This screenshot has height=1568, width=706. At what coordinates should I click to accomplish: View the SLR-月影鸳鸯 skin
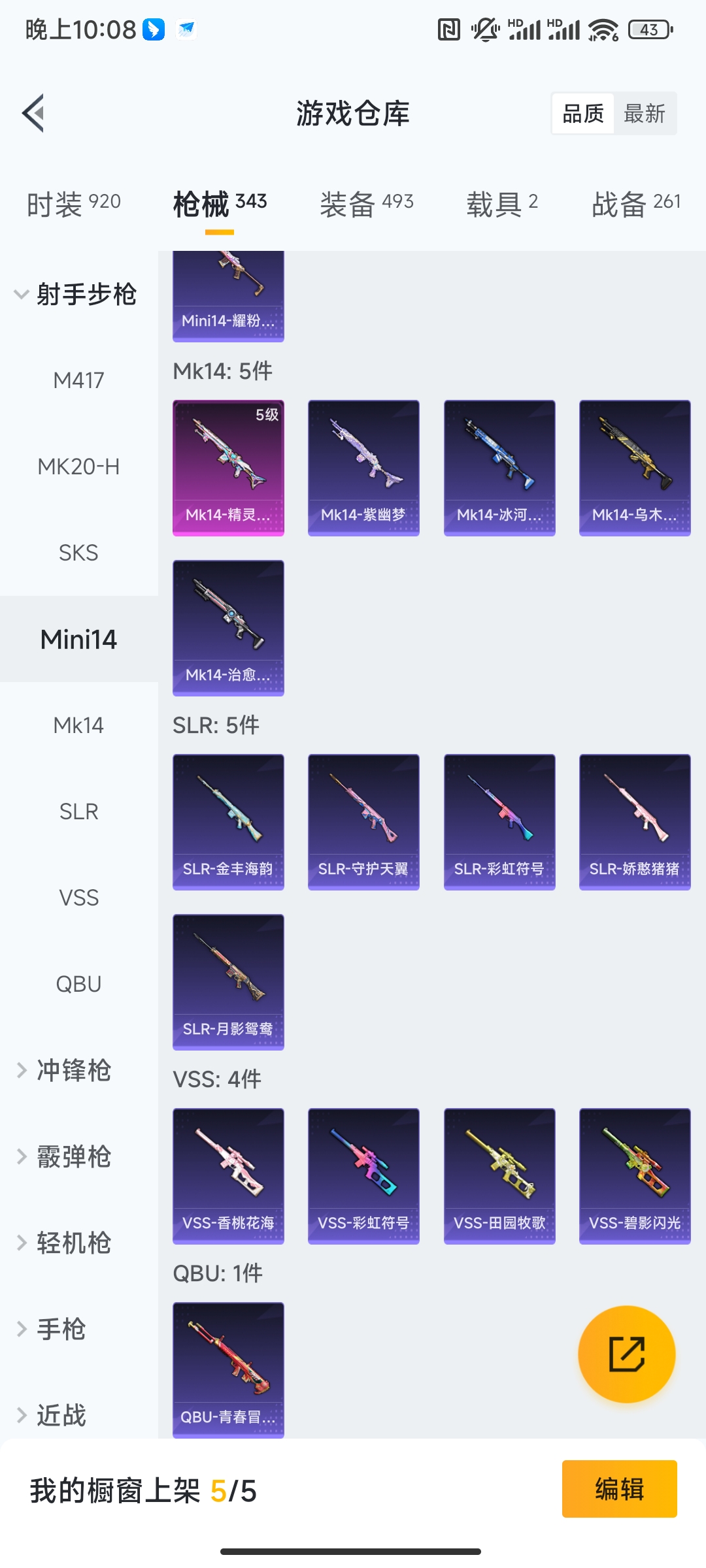click(x=228, y=981)
